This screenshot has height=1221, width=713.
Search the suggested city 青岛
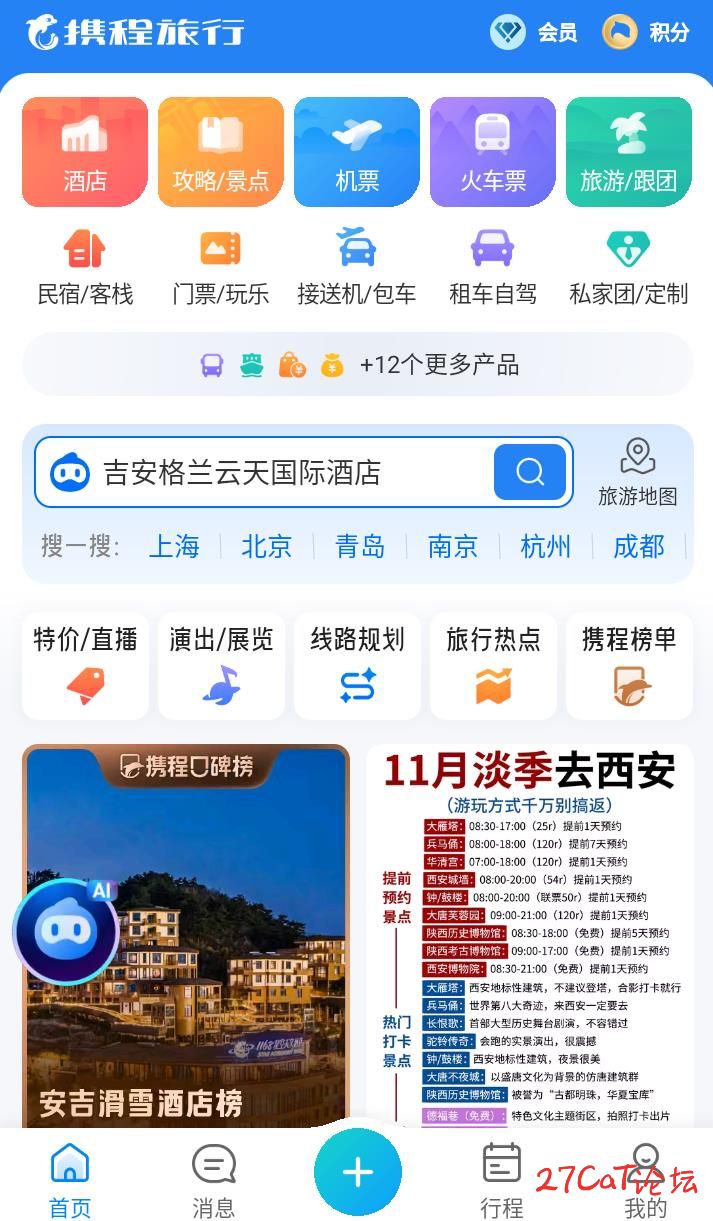pos(360,546)
